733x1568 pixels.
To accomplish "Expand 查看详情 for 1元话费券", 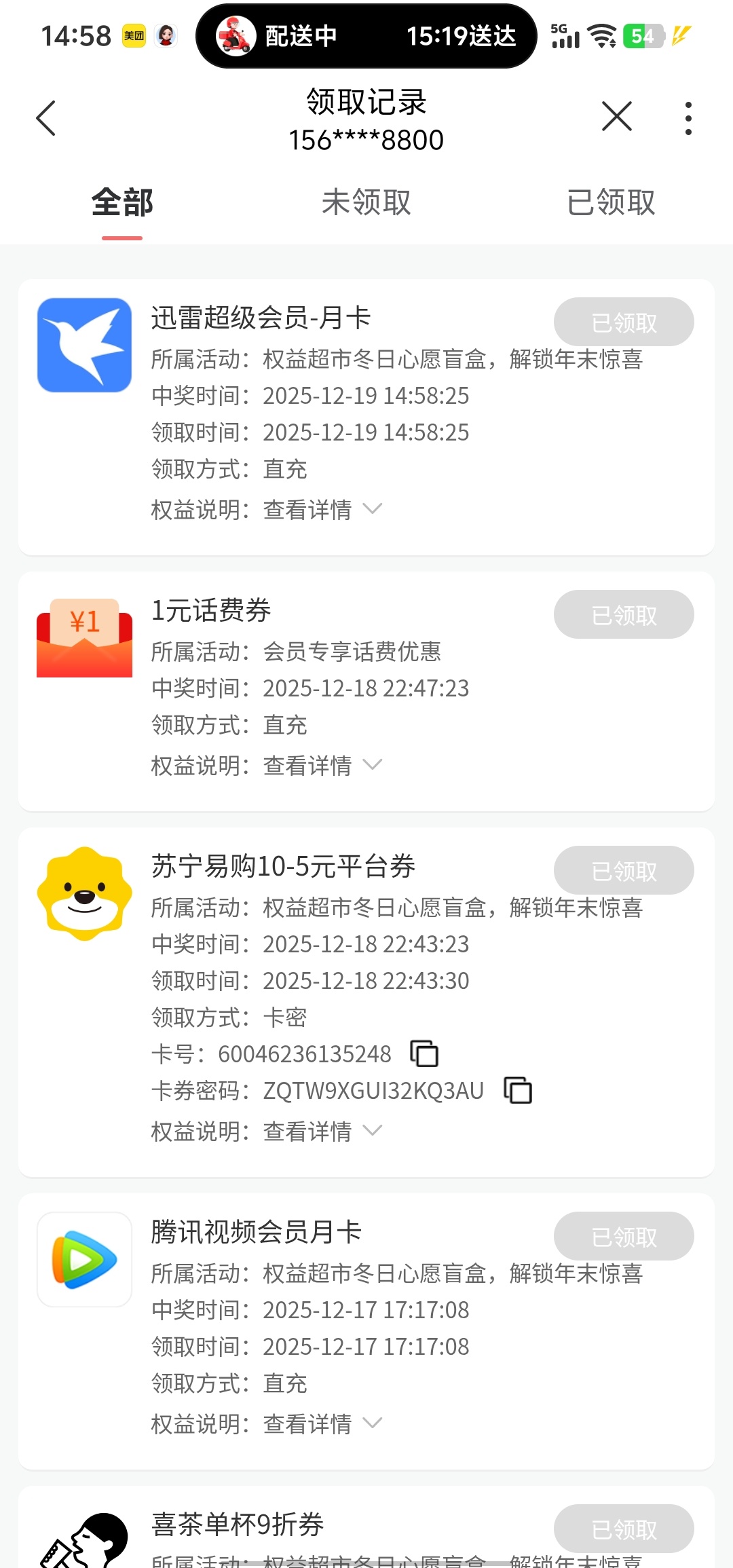I will [x=322, y=766].
